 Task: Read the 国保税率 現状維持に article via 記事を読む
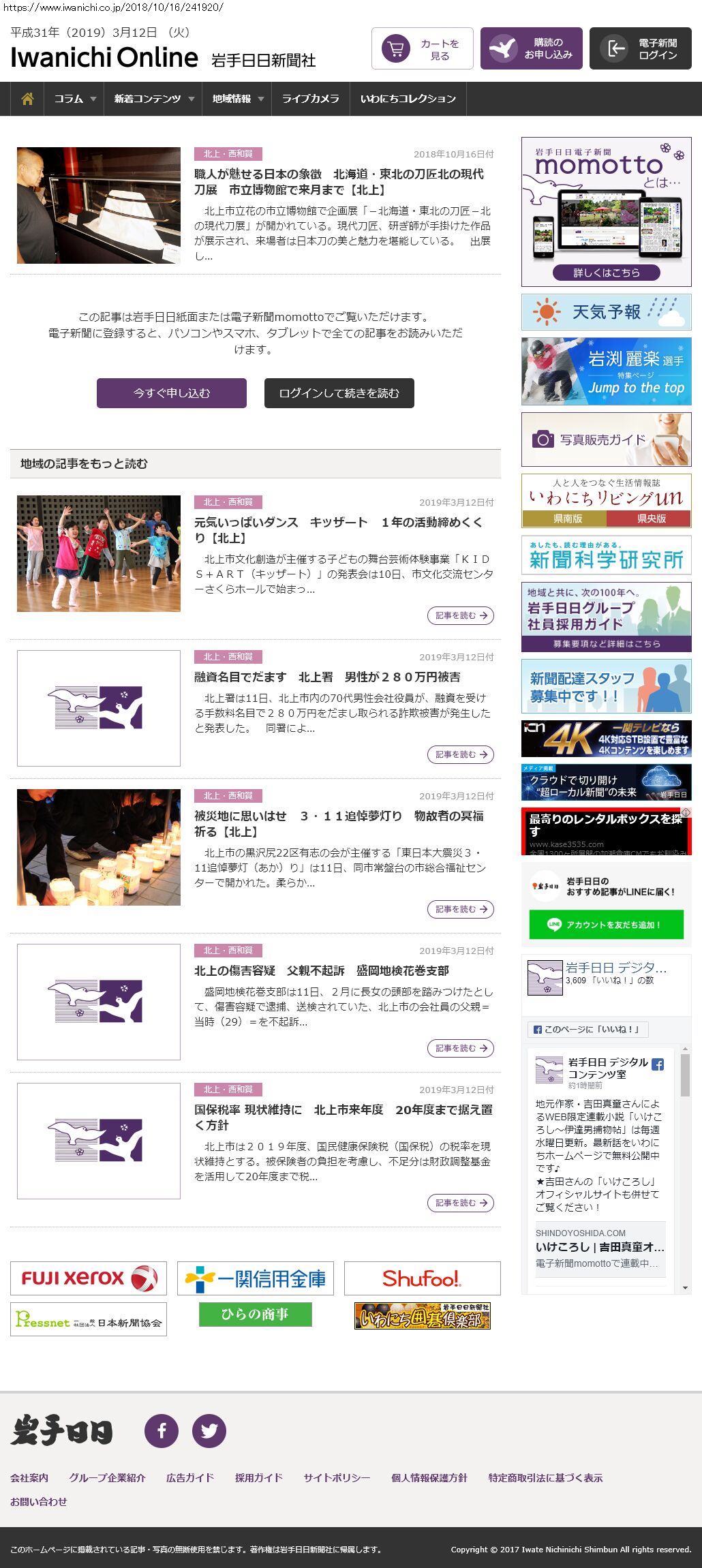pos(461,1203)
